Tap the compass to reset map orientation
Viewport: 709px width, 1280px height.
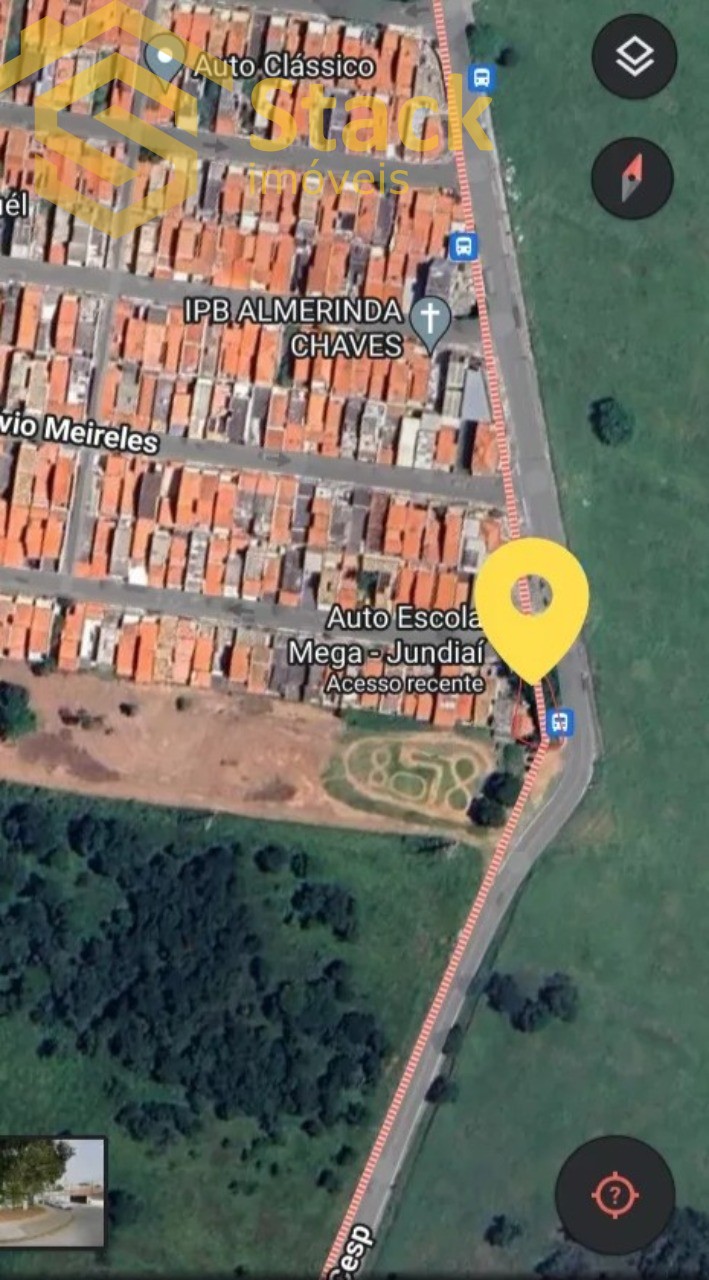pos(632,178)
